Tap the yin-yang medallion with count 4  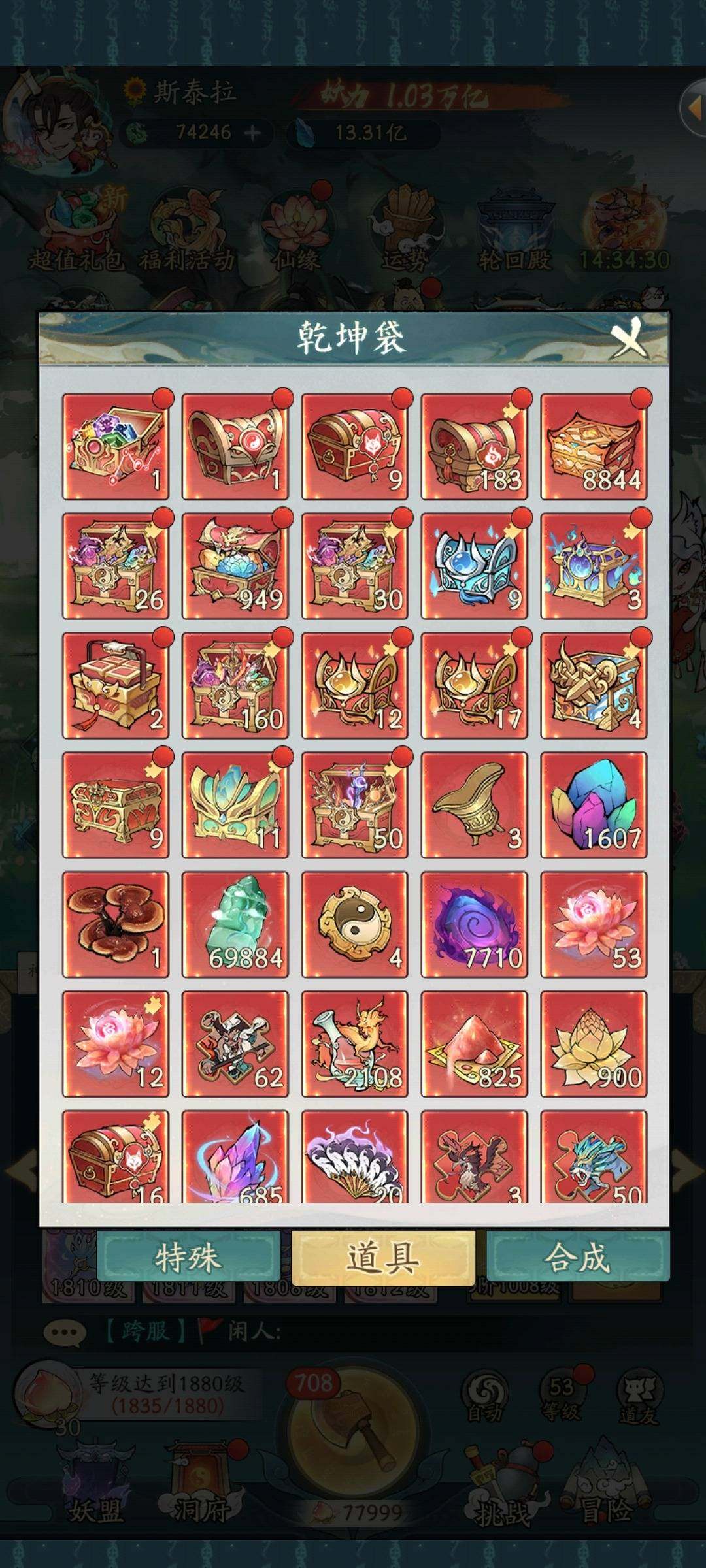pos(354,924)
